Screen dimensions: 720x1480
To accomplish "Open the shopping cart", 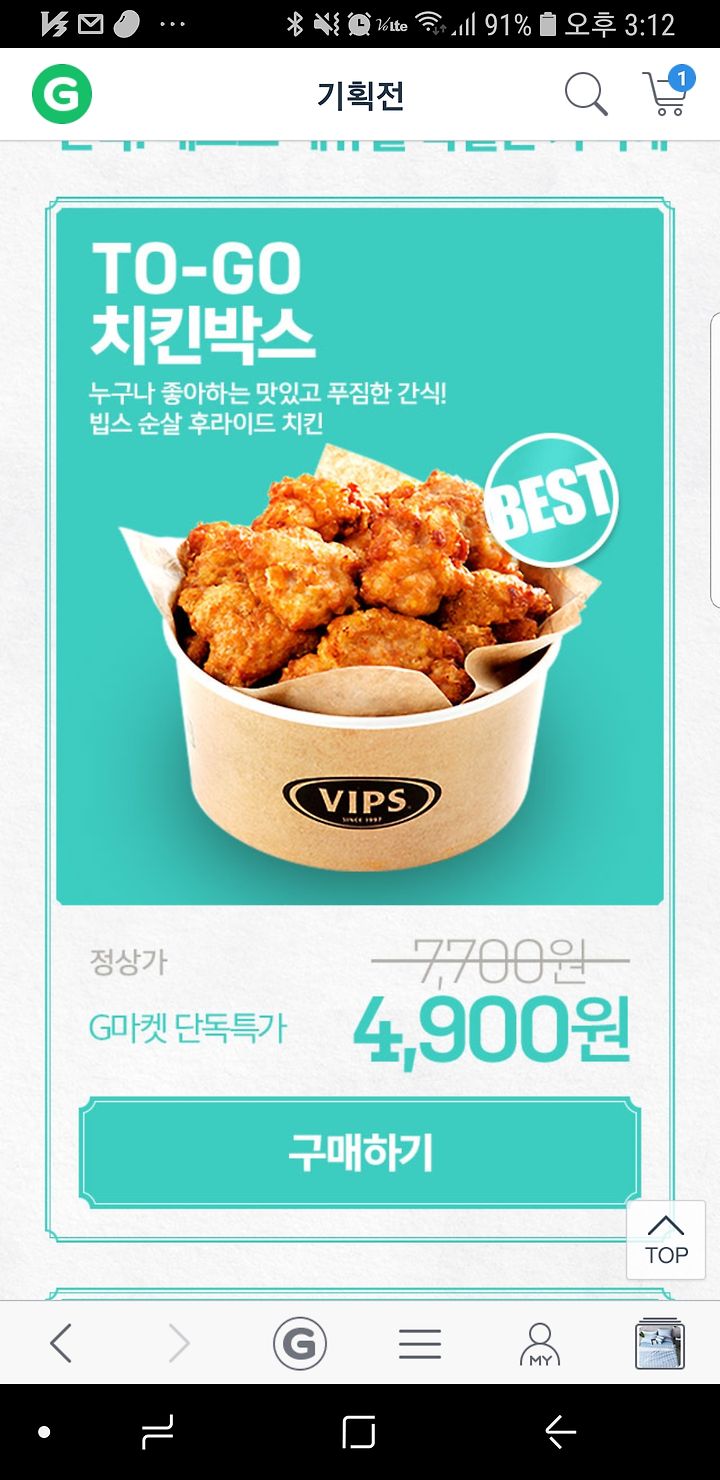I will (667, 92).
